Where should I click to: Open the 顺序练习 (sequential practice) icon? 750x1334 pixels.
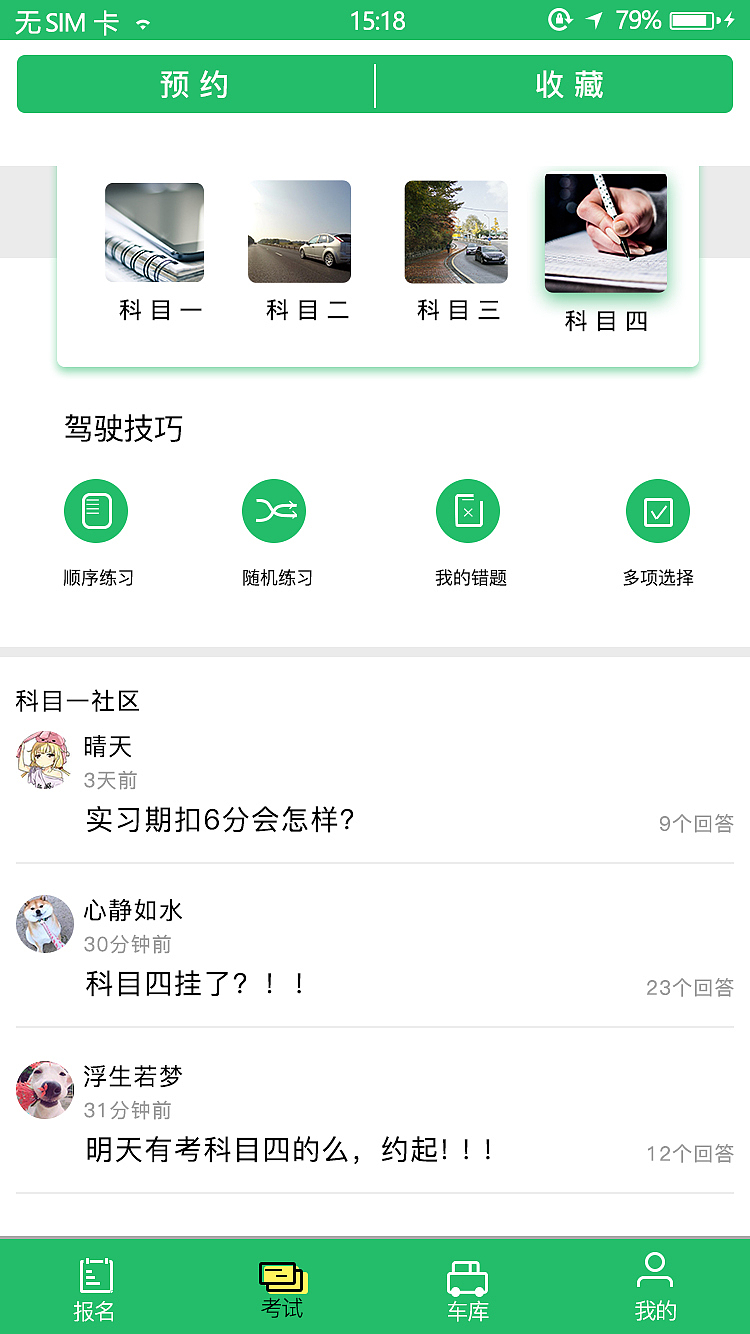(95, 510)
